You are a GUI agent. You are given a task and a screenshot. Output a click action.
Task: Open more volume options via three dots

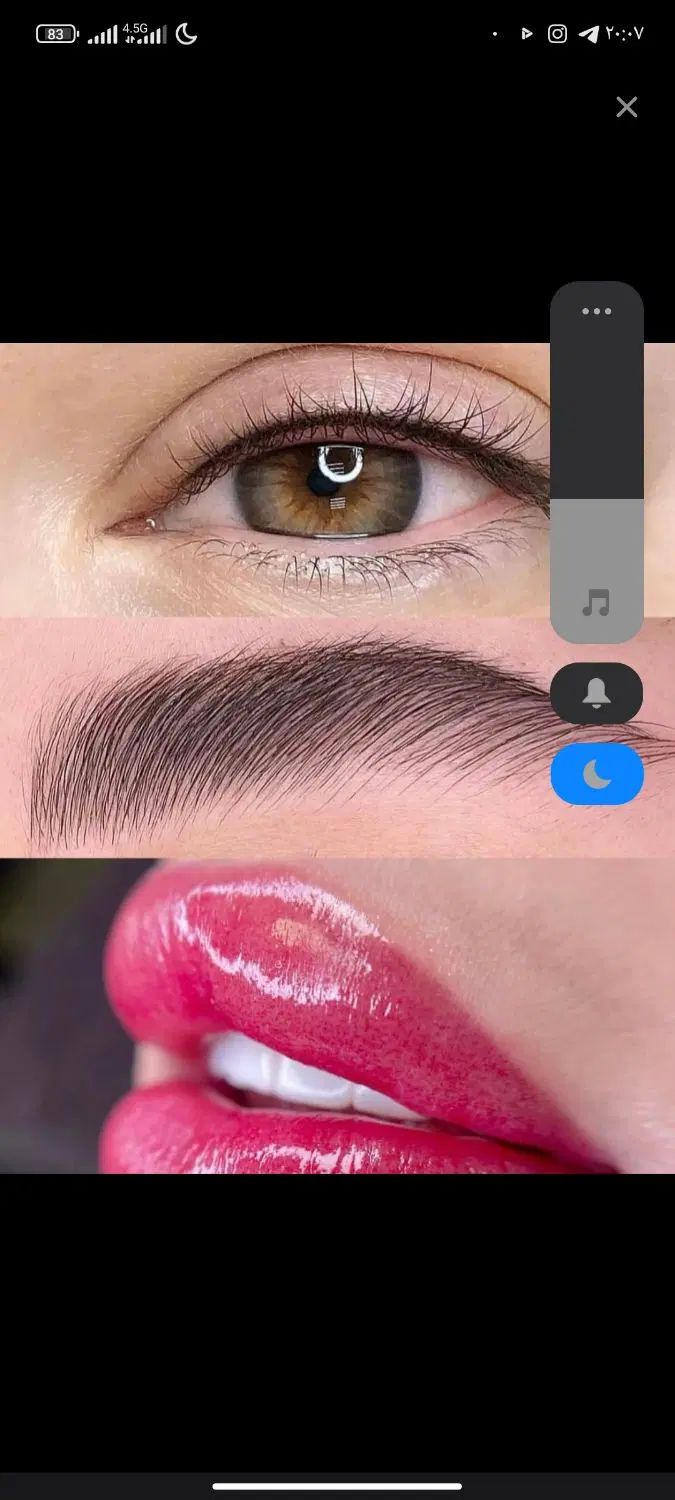pos(597,311)
